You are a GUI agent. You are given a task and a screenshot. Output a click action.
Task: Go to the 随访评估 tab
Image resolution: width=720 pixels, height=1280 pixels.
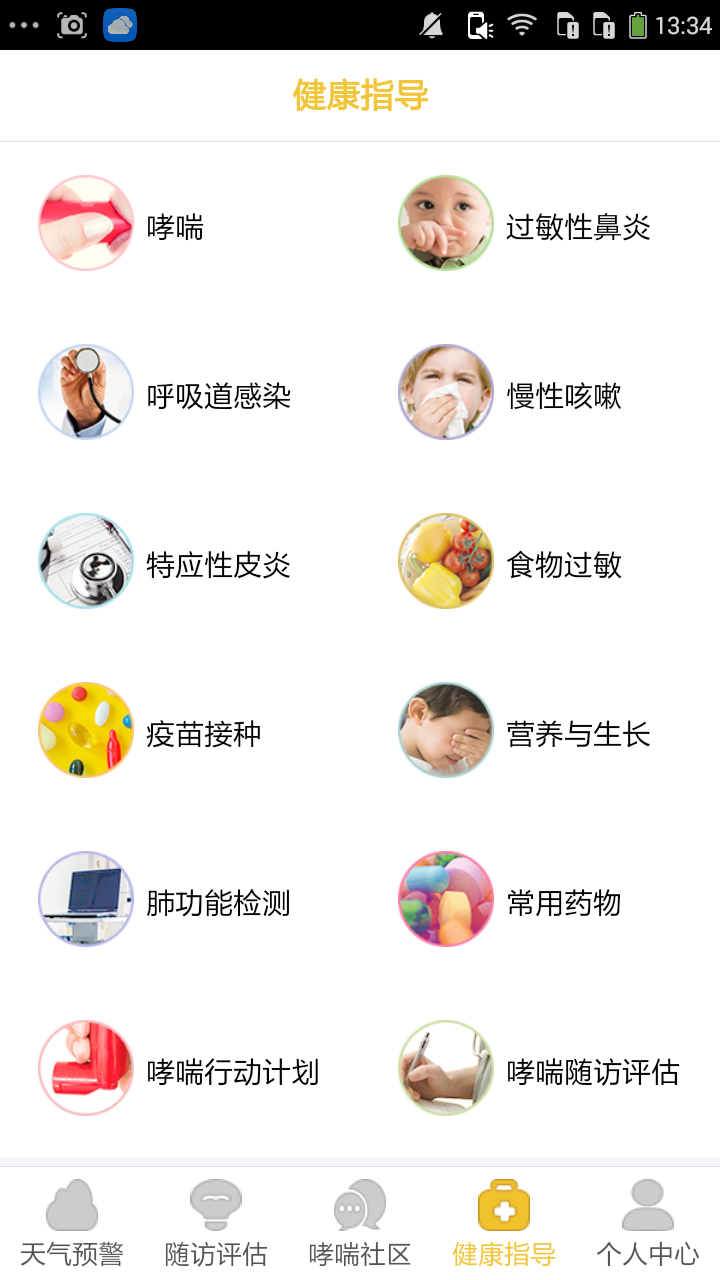coord(216,1224)
